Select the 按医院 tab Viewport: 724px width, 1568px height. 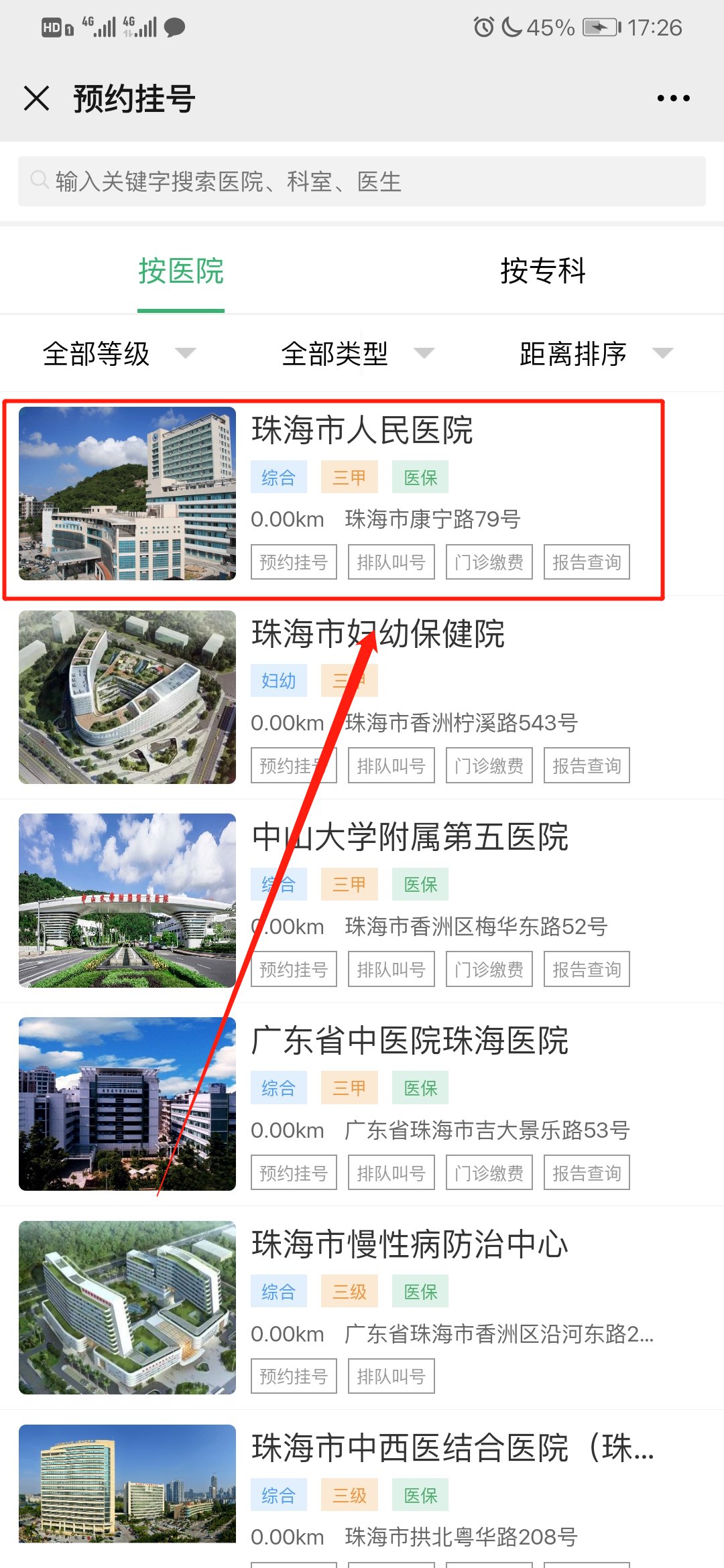click(181, 271)
